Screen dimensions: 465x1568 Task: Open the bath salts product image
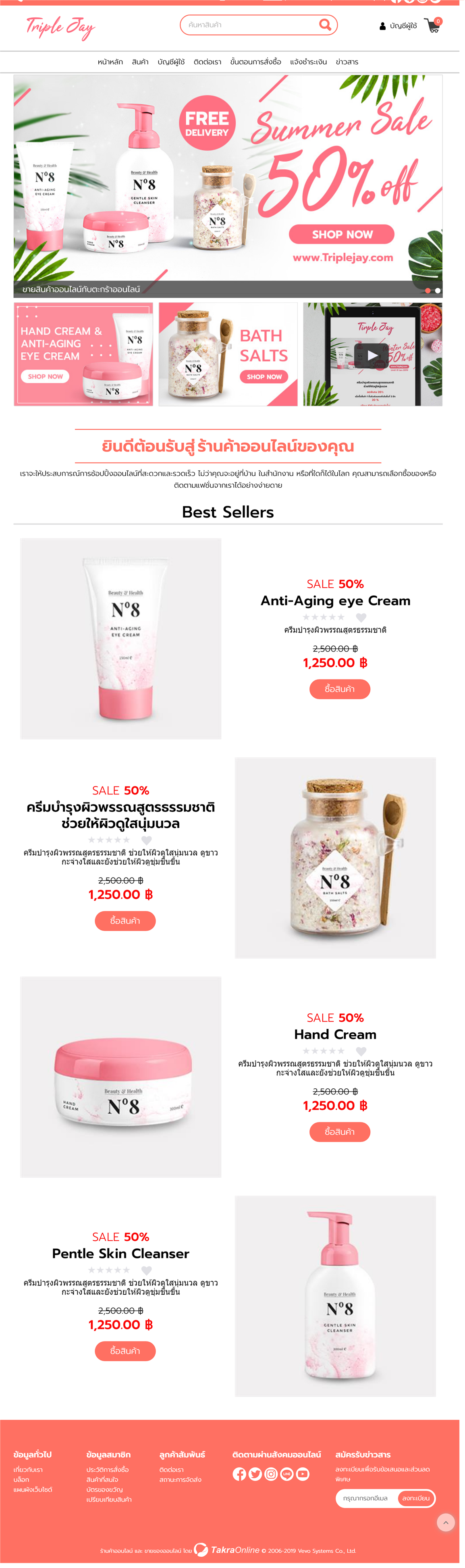335,858
